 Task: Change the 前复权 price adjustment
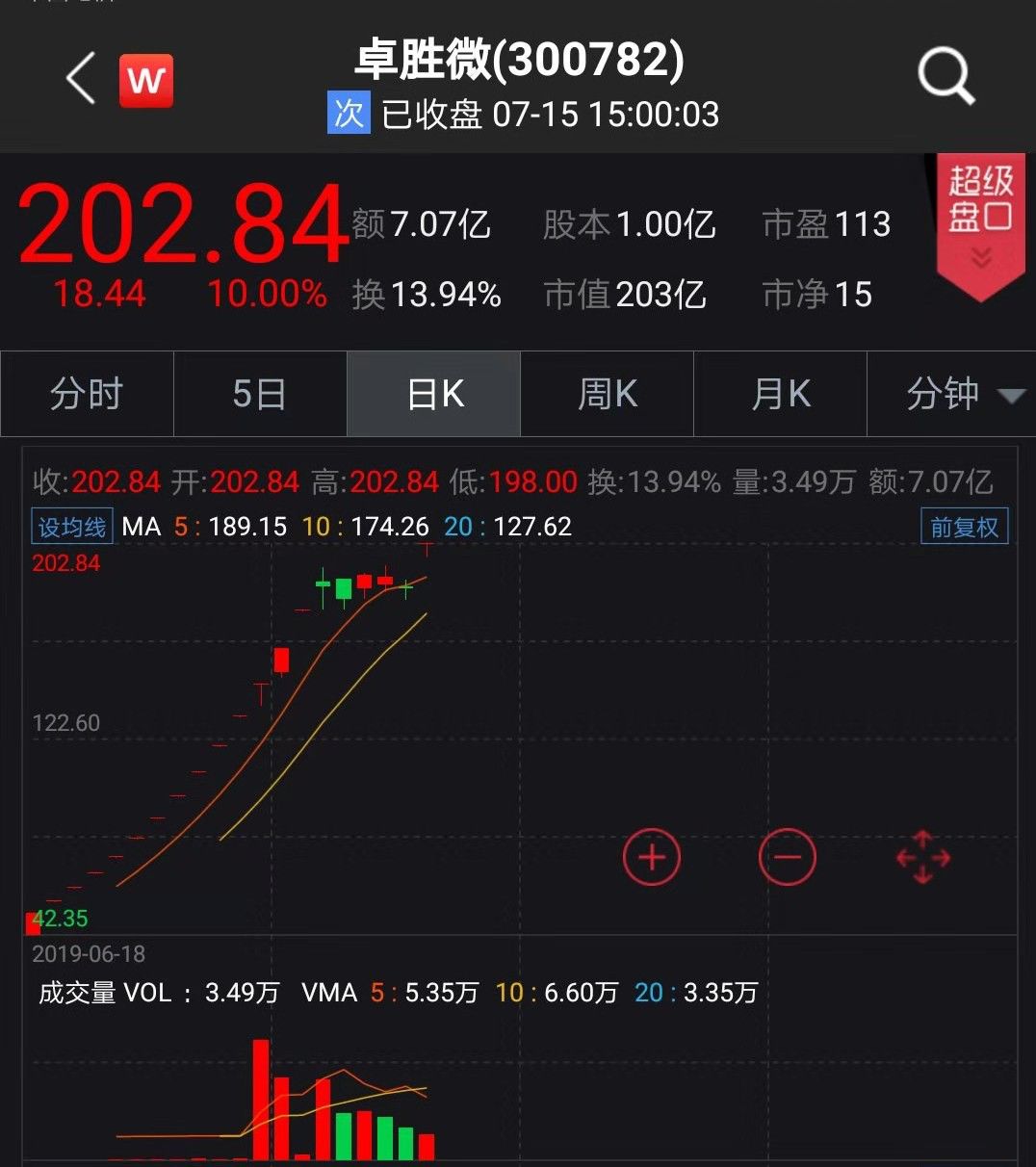(964, 527)
